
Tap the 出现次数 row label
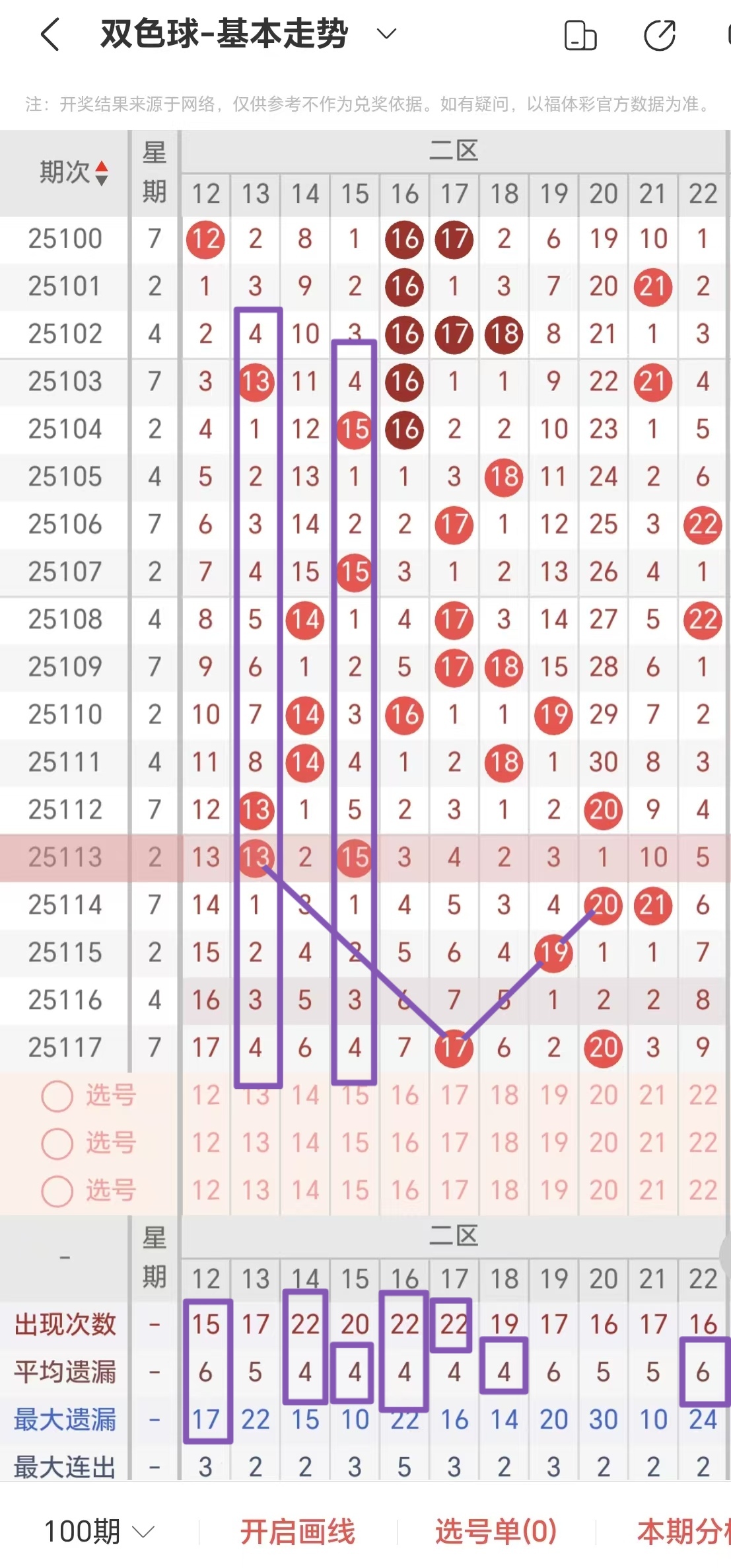pyautogui.click(x=66, y=1324)
